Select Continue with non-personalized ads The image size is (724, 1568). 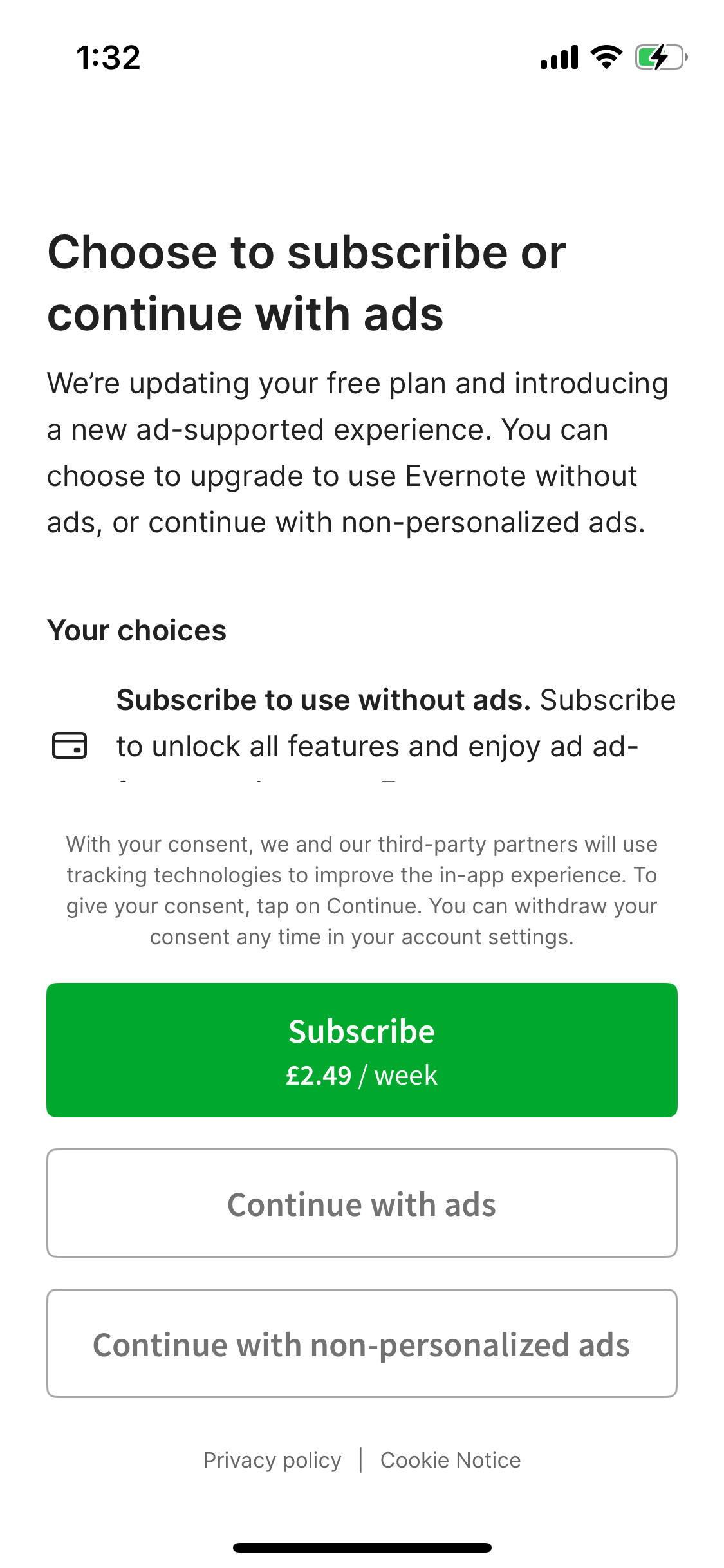pyautogui.click(x=362, y=1343)
